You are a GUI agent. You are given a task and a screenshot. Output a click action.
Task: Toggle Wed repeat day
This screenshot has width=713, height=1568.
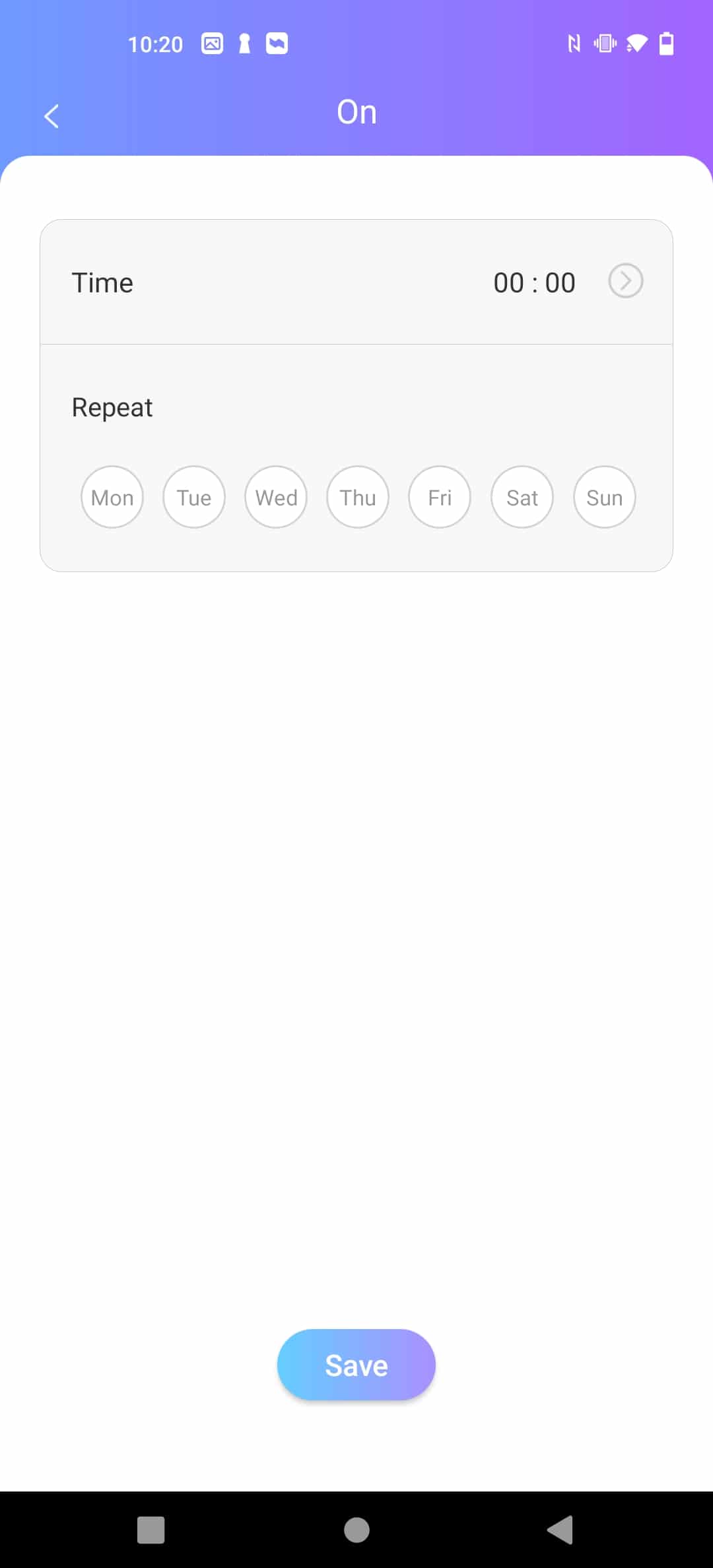pyautogui.click(x=276, y=497)
